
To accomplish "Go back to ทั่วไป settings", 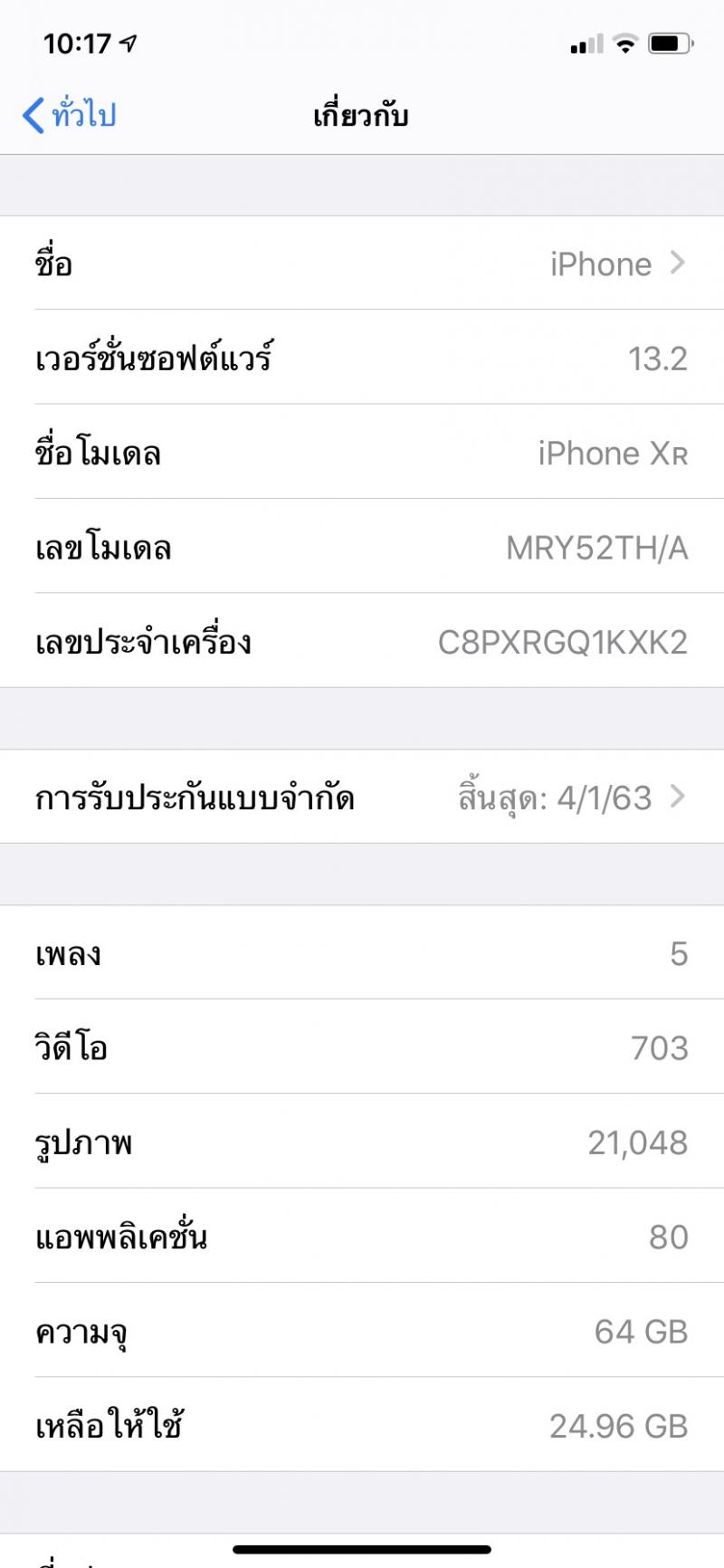I will (x=70, y=115).
